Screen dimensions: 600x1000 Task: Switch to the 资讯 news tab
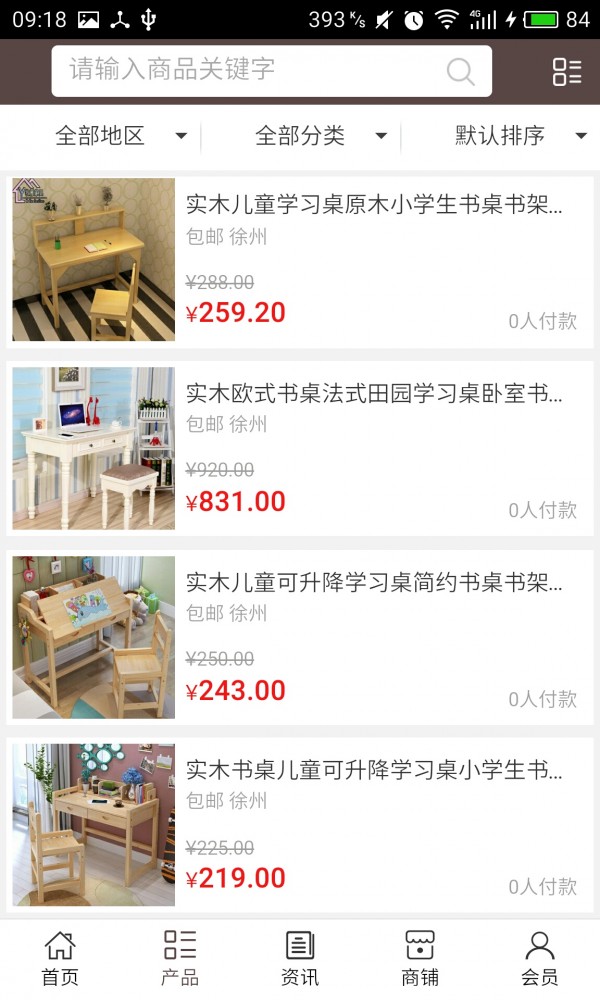pos(300,958)
